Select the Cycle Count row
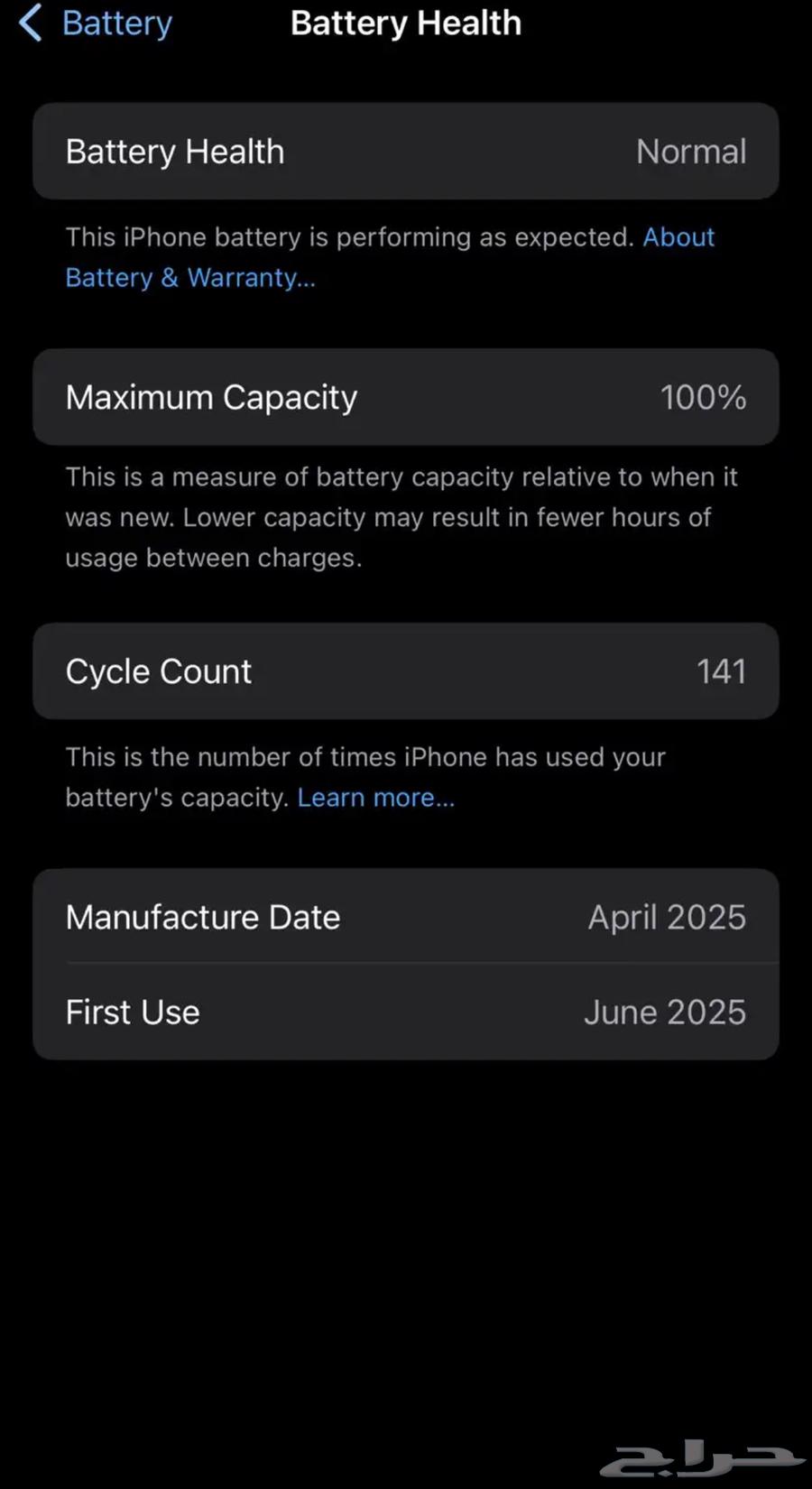Viewport: 812px width, 1489px height. click(x=406, y=671)
